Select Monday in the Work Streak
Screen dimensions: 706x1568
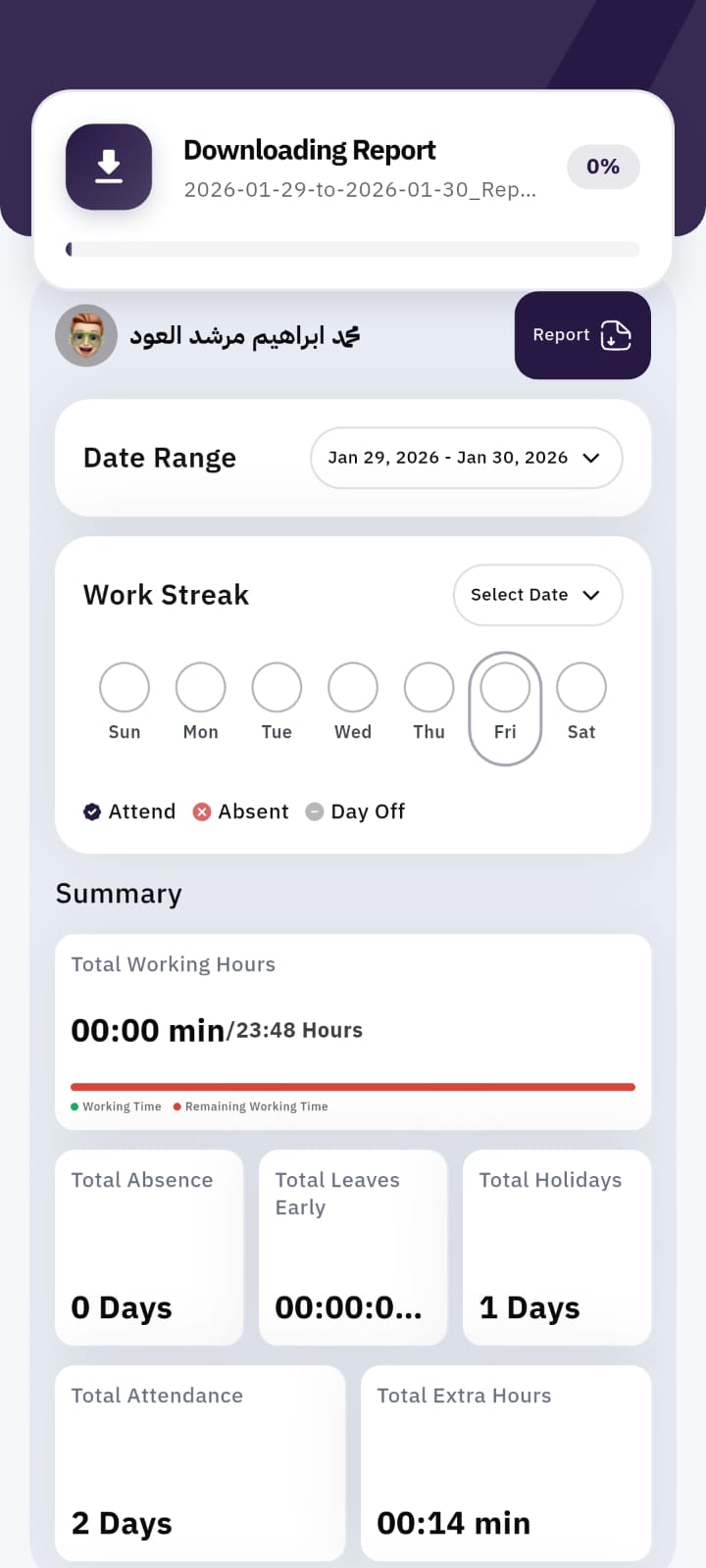coord(200,688)
